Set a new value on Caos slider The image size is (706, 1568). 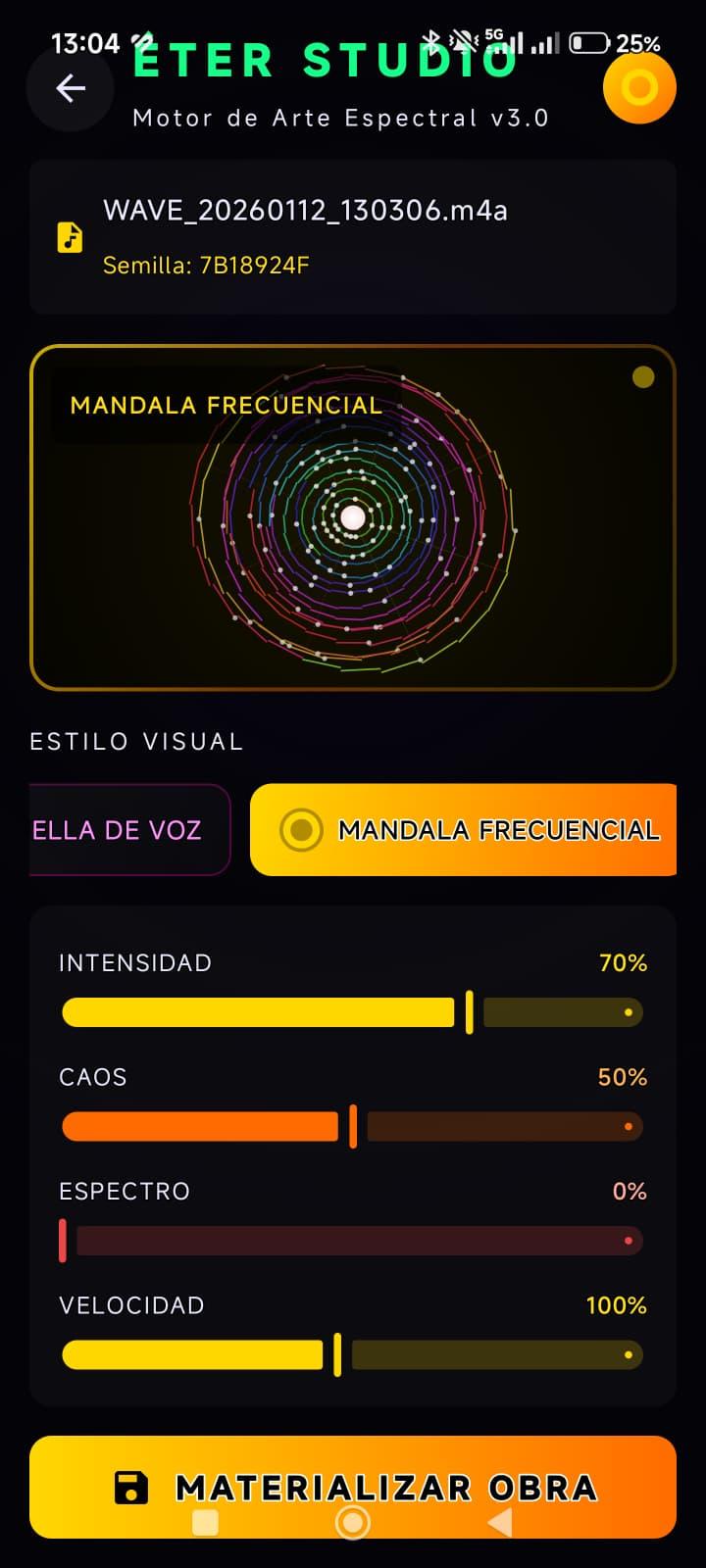[353, 1127]
